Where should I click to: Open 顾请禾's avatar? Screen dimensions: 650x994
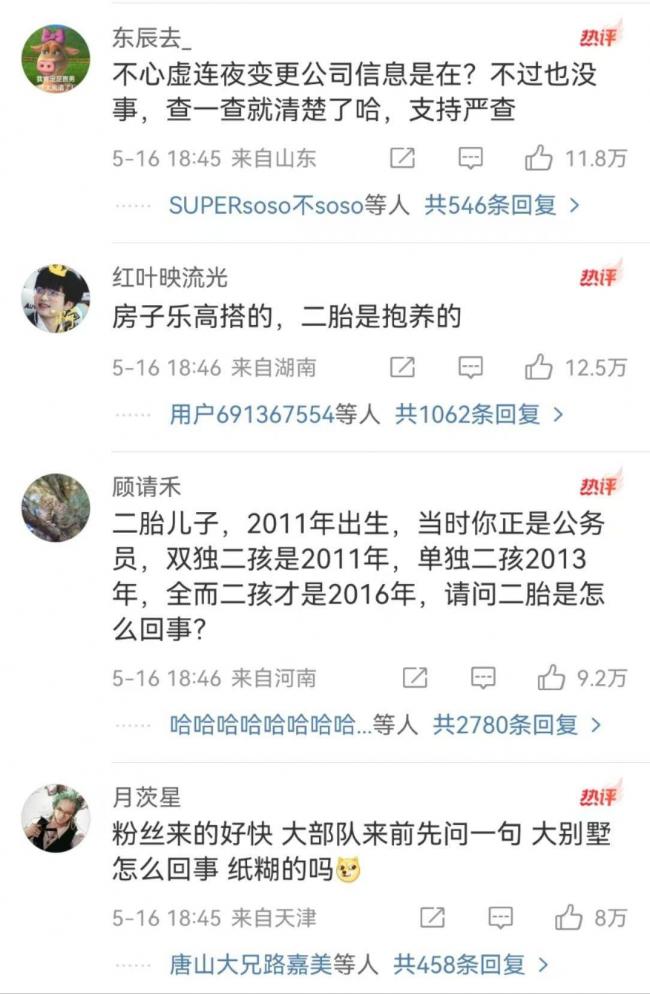56,507
